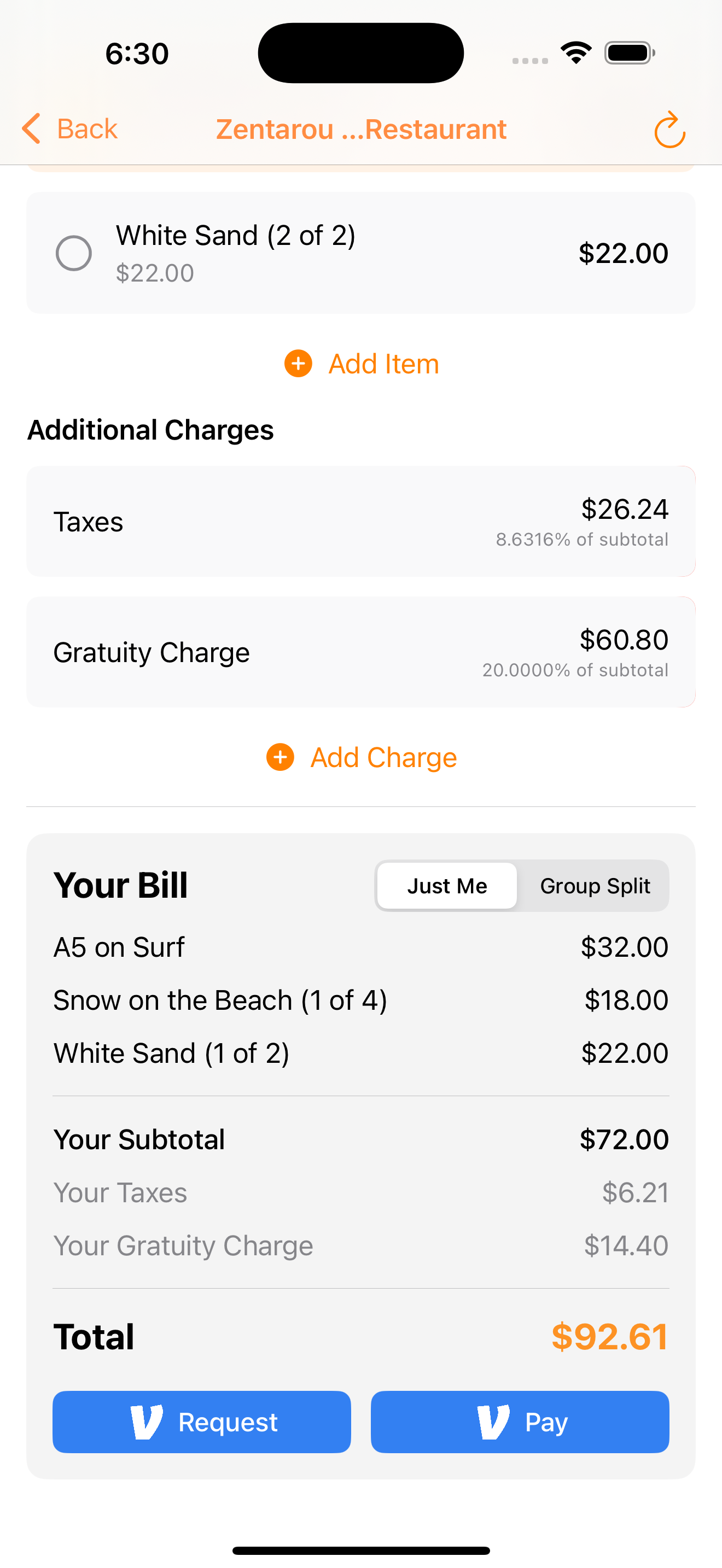This screenshot has height=1568, width=722.
Task: Open the Taxes charge entry
Action: click(x=360, y=521)
